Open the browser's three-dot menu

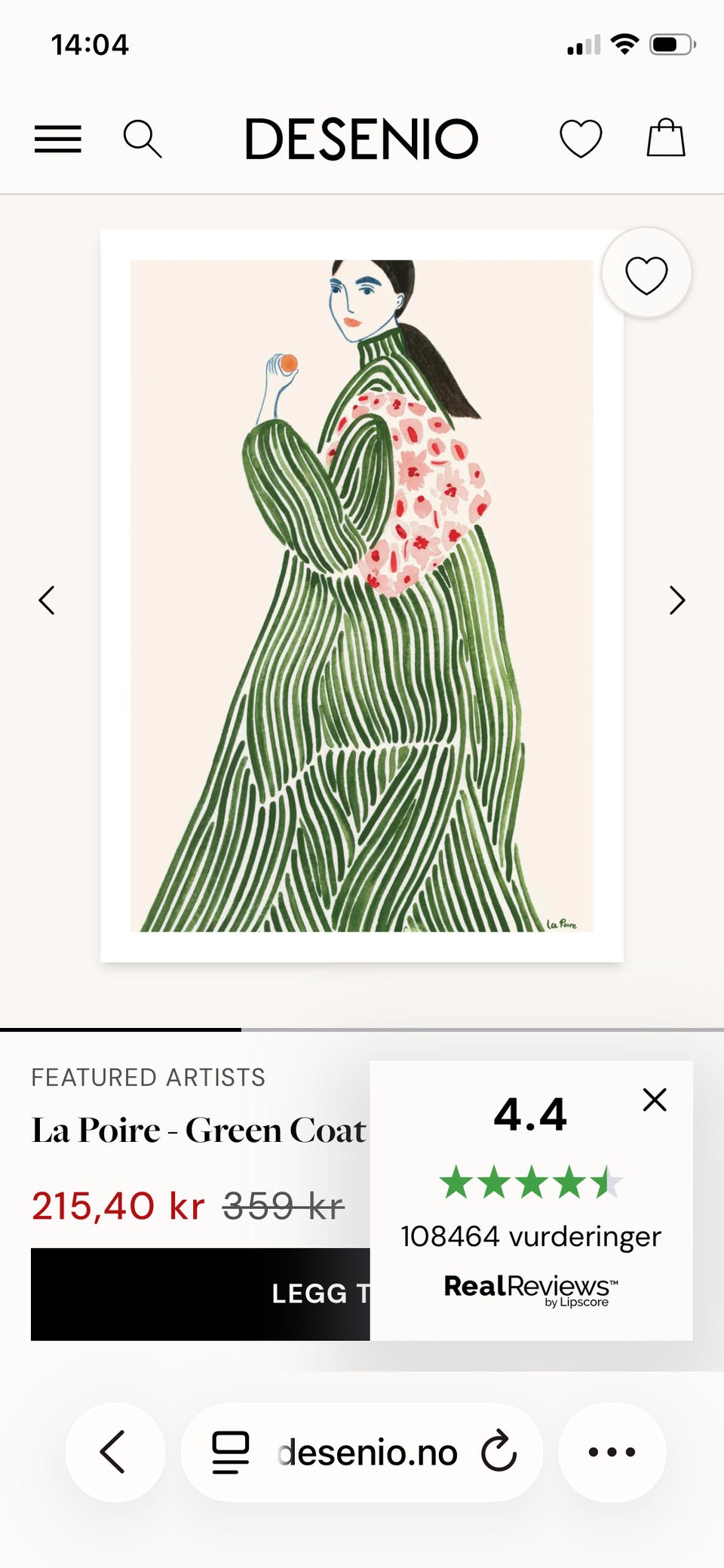tap(612, 1452)
